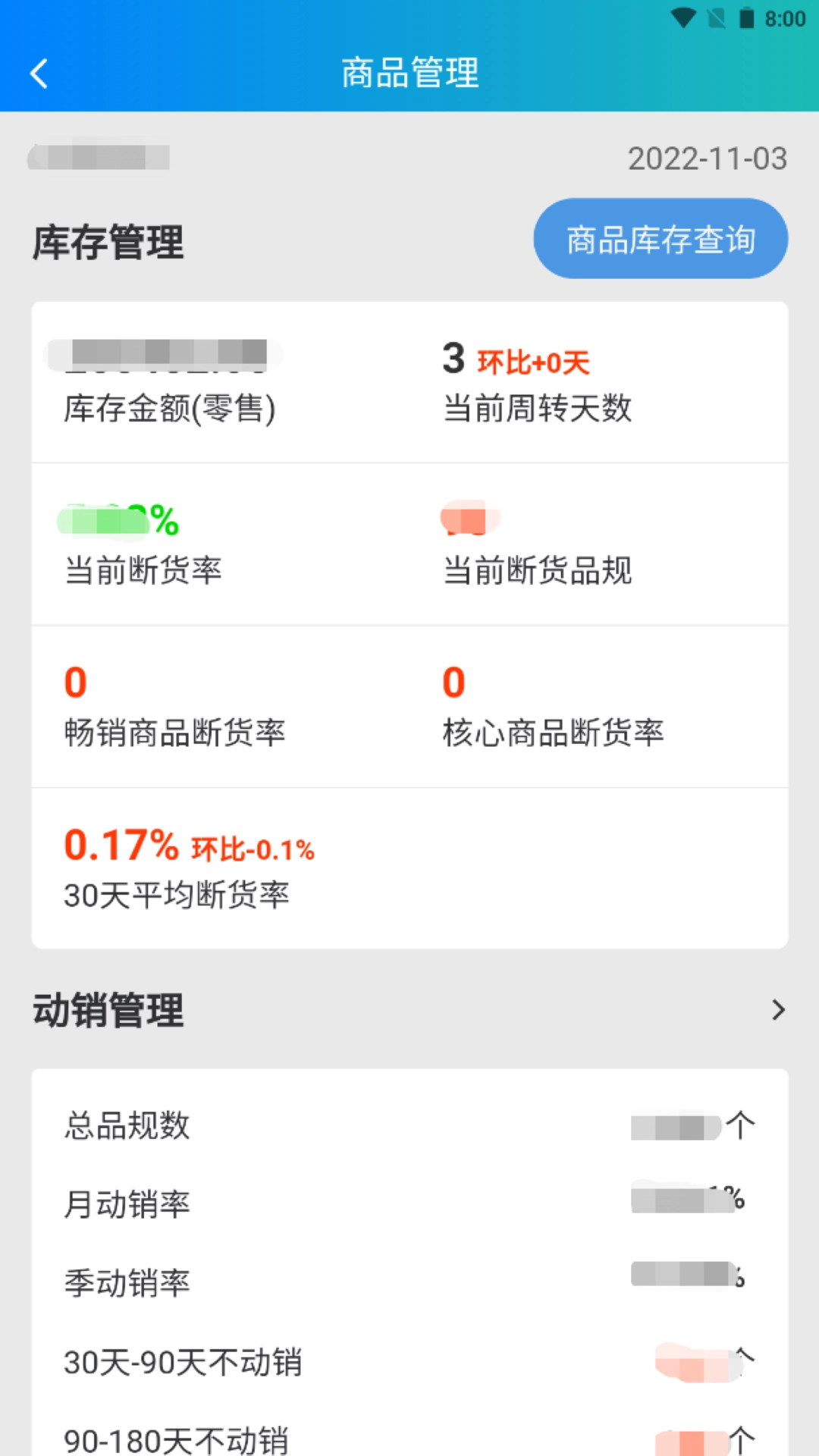Tap the date 2022-11-03
The width and height of the screenshot is (819, 1456).
[707, 158]
